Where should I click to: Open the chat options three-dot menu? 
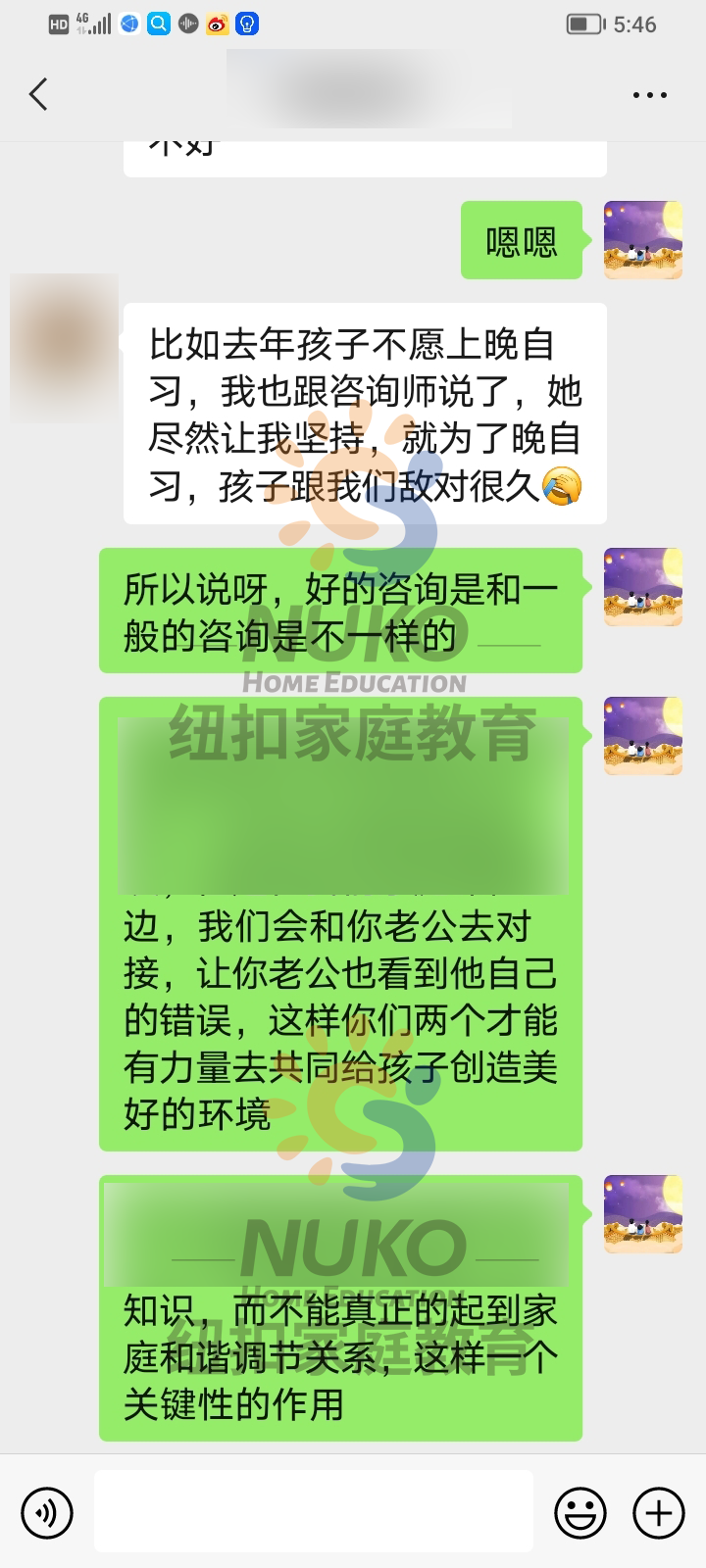pyautogui.click(x=649, y=95)
